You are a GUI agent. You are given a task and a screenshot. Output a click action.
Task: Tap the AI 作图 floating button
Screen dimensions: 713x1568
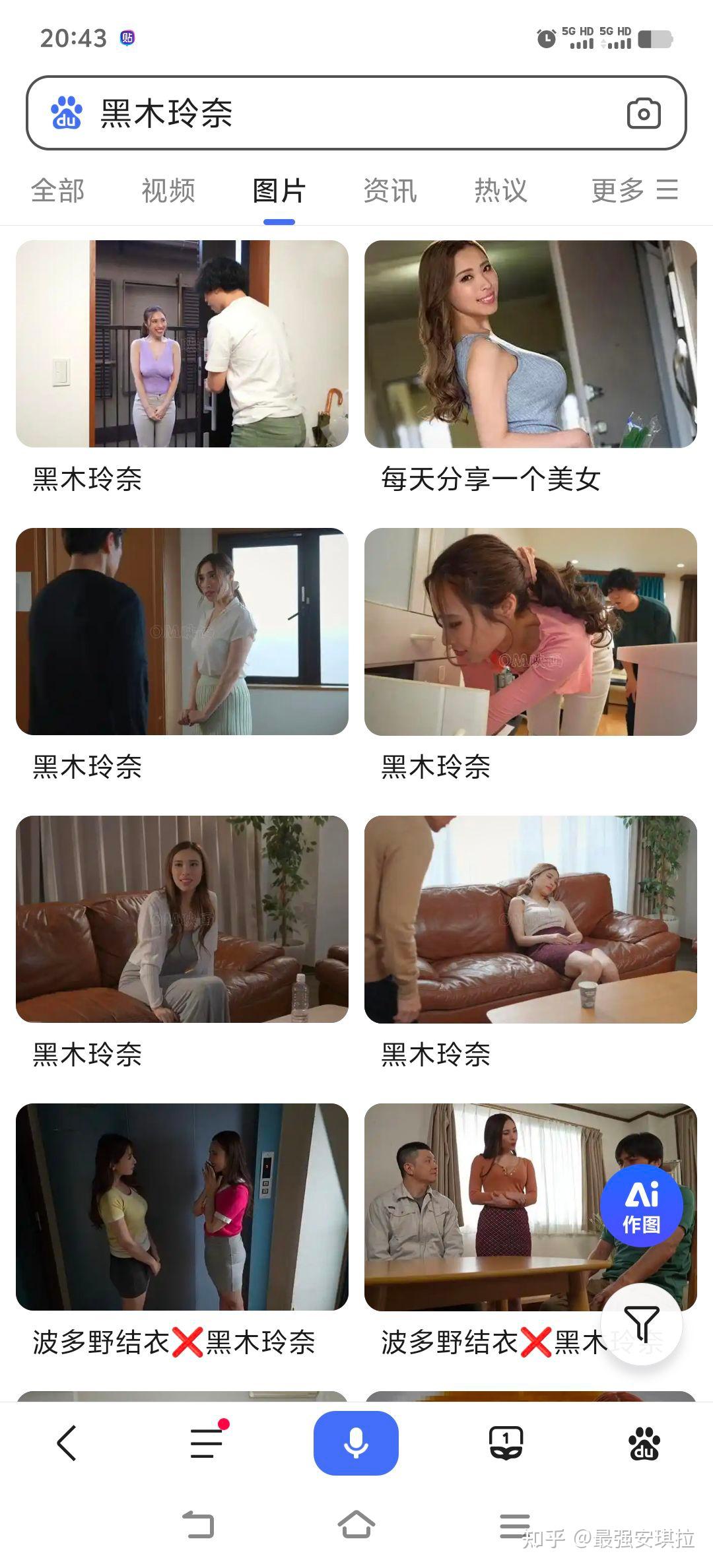[641, 1205]
